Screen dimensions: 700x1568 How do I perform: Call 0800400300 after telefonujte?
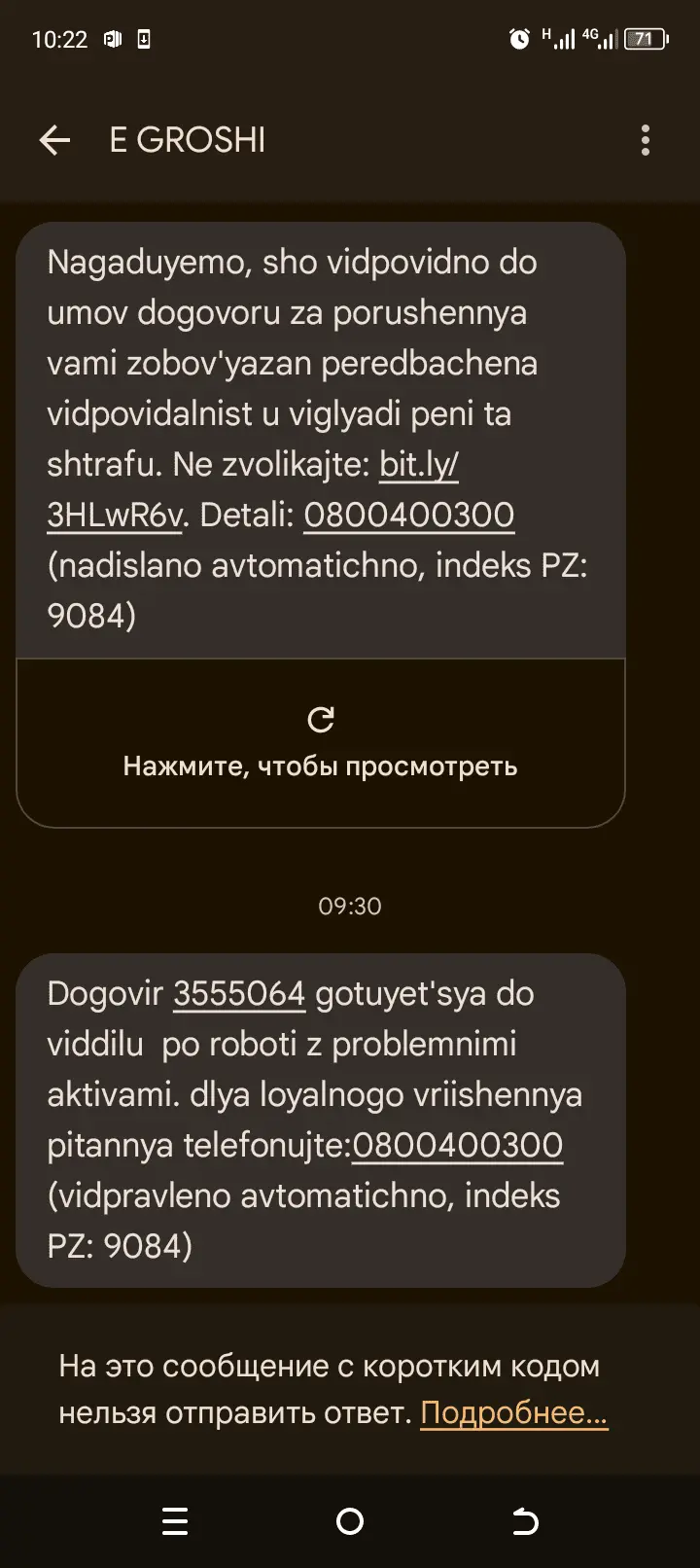(457, 1145)
